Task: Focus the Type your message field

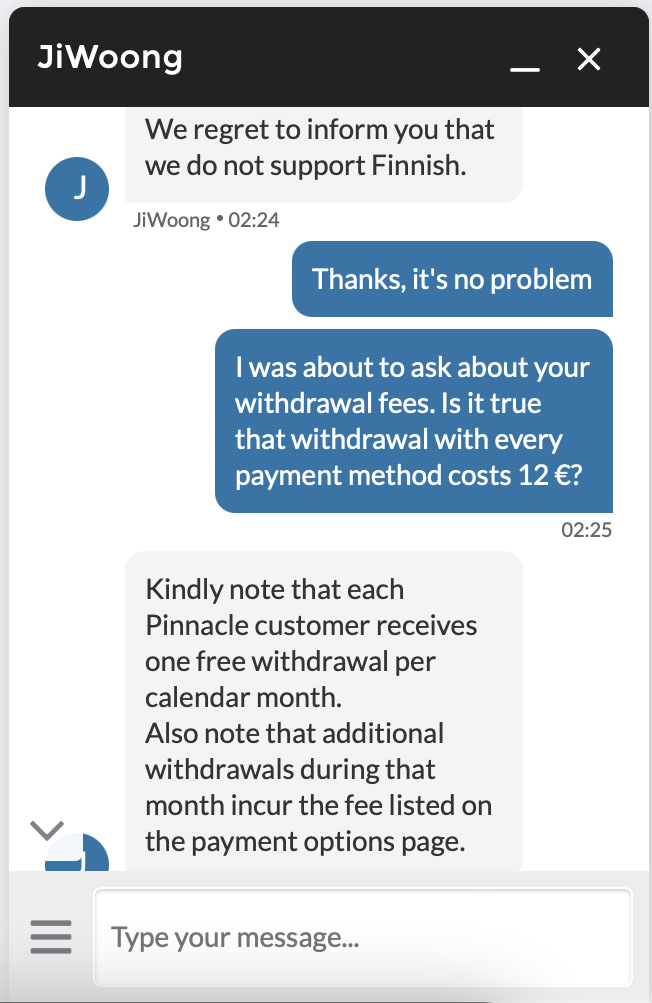Action: pos(362,937)
